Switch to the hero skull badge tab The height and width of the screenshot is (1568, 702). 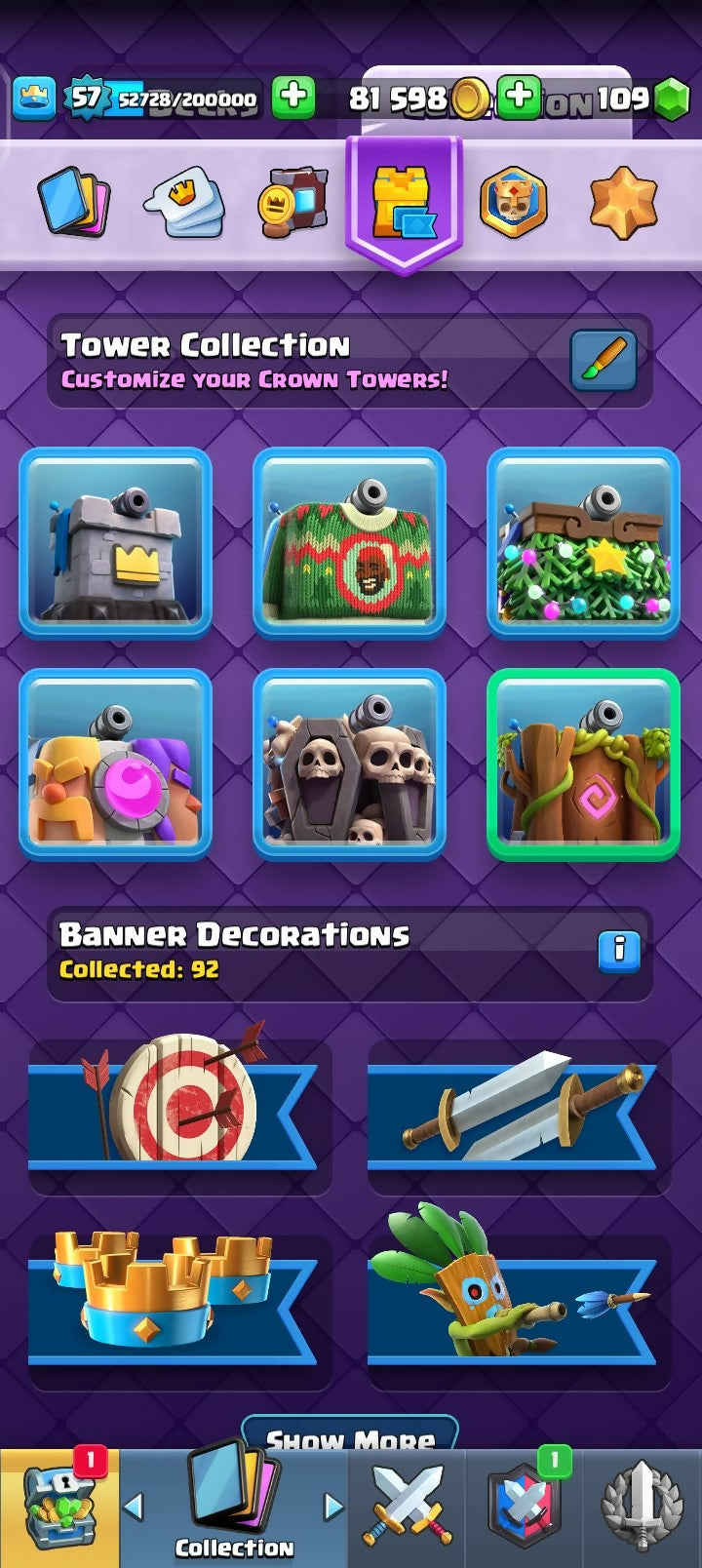(513, 203)
